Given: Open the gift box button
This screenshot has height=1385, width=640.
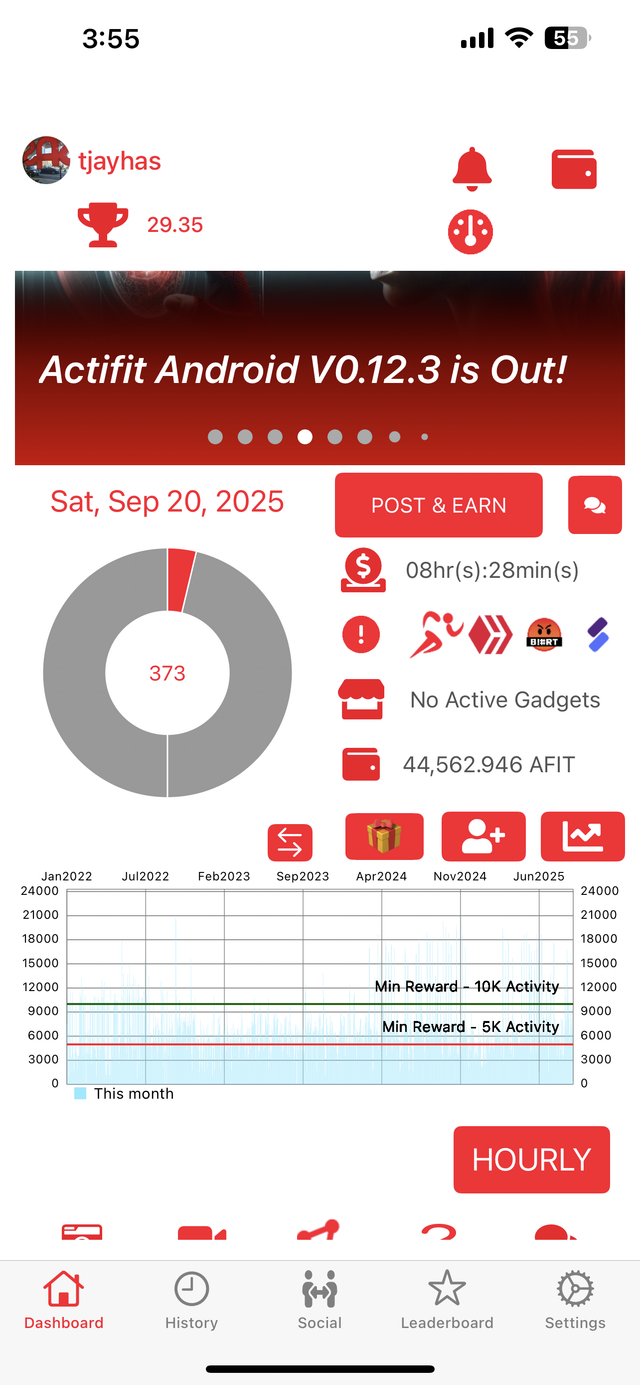Looking at the screenshot, I should pyautogui.click(x=384, y=836).
